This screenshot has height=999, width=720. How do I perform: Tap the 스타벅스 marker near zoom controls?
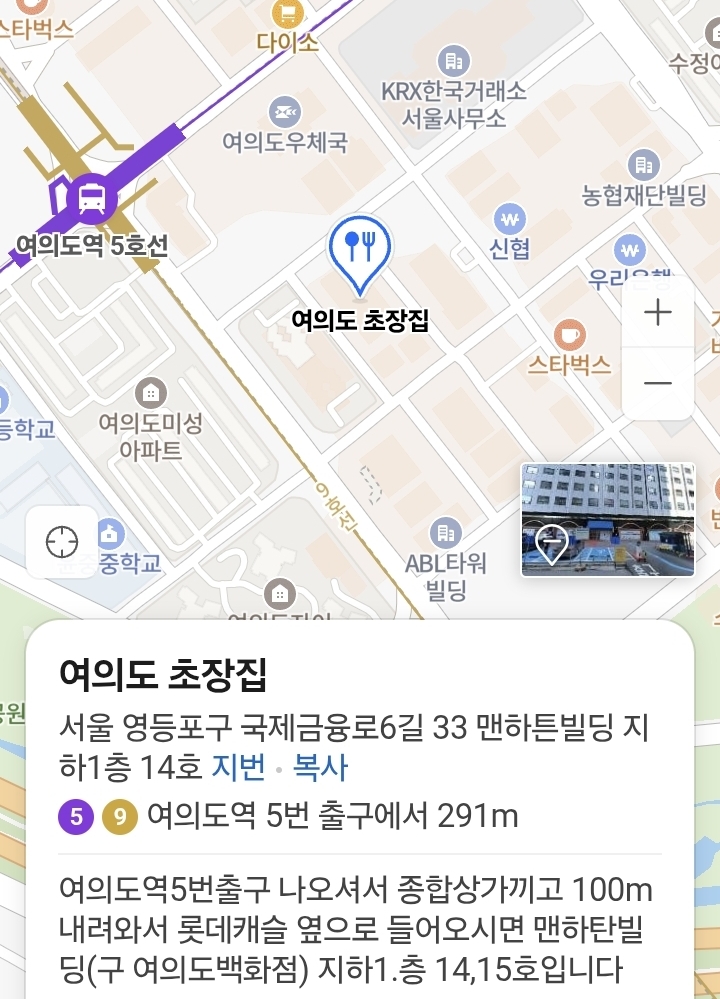tap(569, 335)
